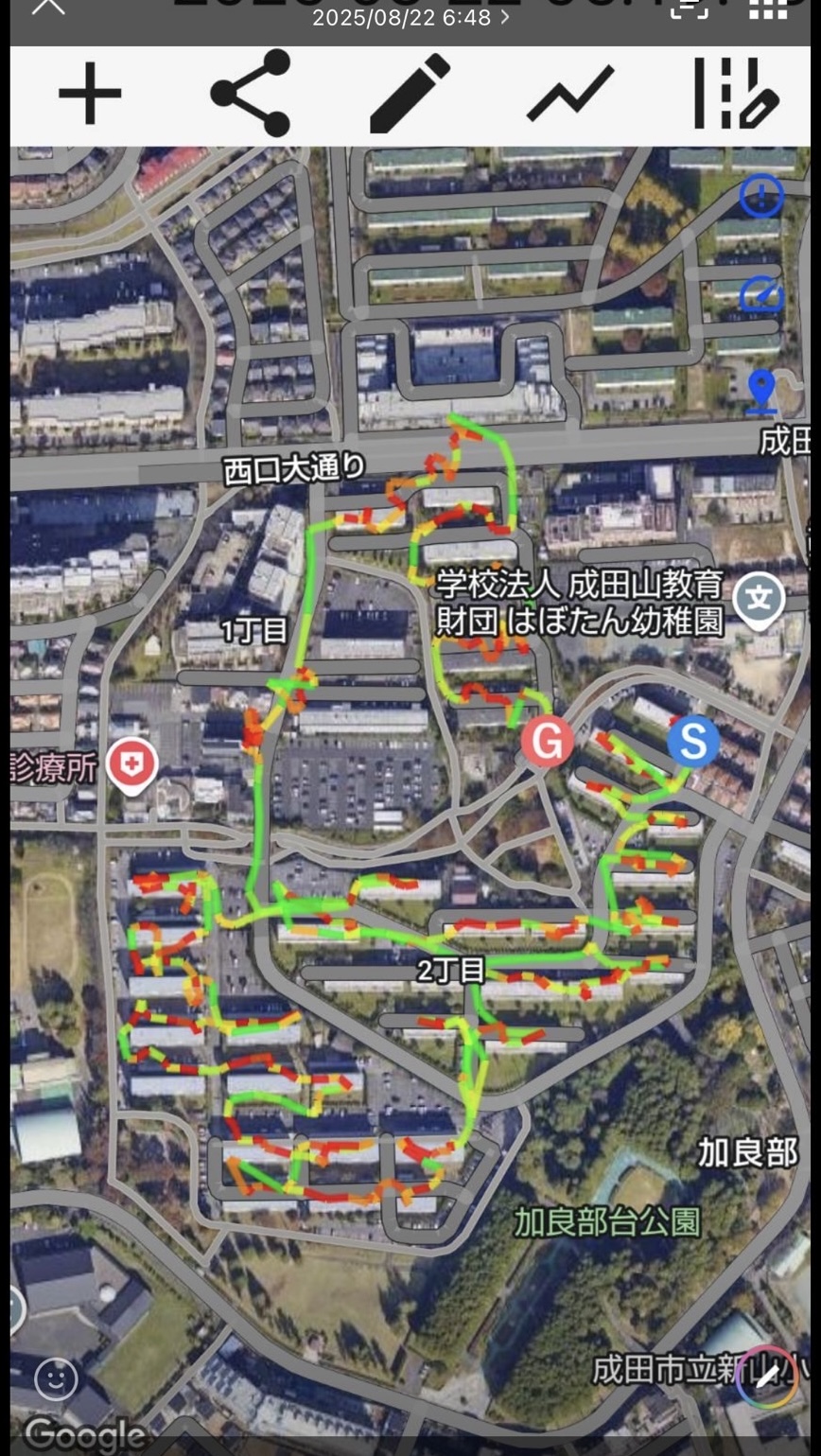This screenshot has width=821, height=1456.
Task: Open the blue speedometer icon
Action: [x=761, y=294]
